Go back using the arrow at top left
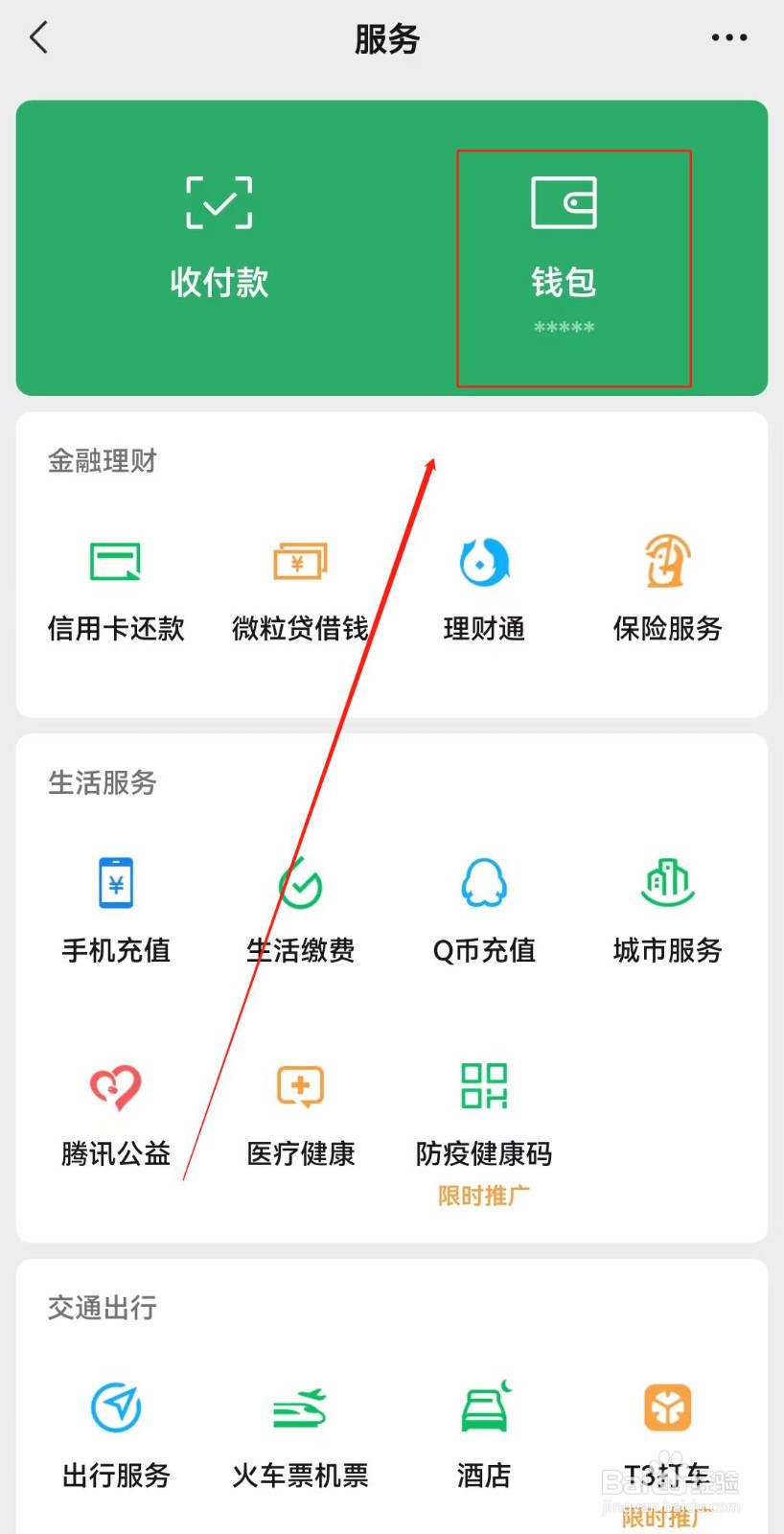 pos(38,38)
